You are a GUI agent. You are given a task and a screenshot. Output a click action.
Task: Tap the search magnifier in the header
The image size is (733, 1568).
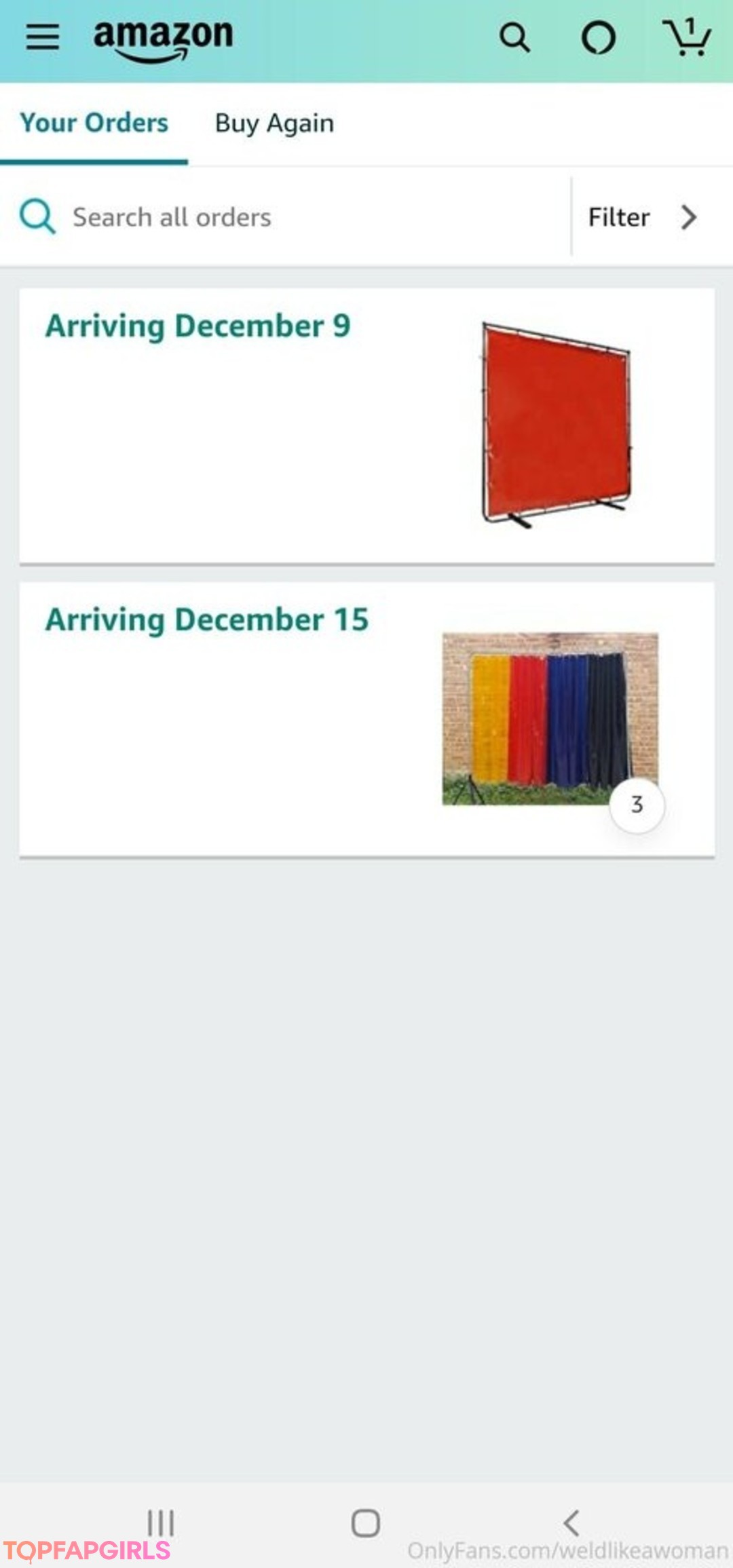point(514,38)
